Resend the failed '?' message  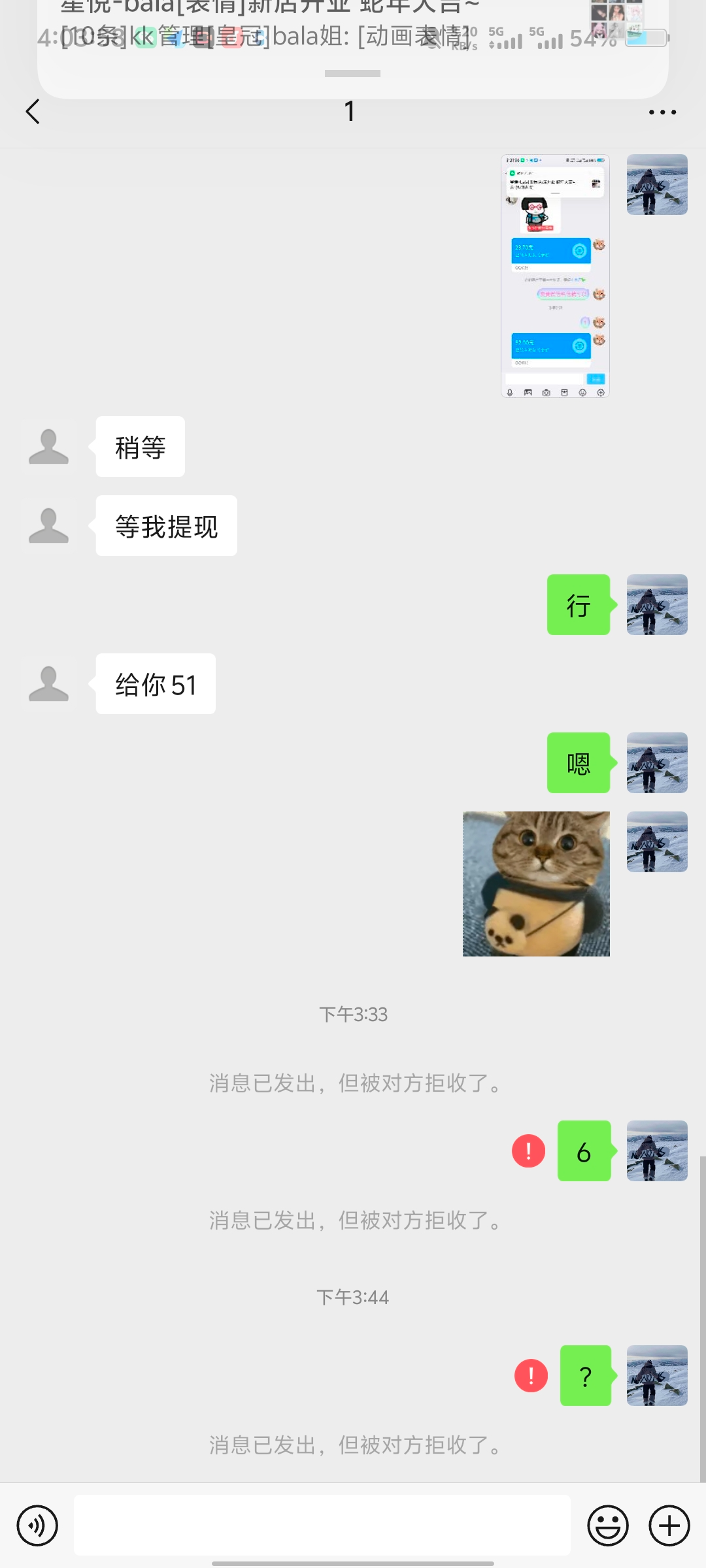tap(531, 1375)
